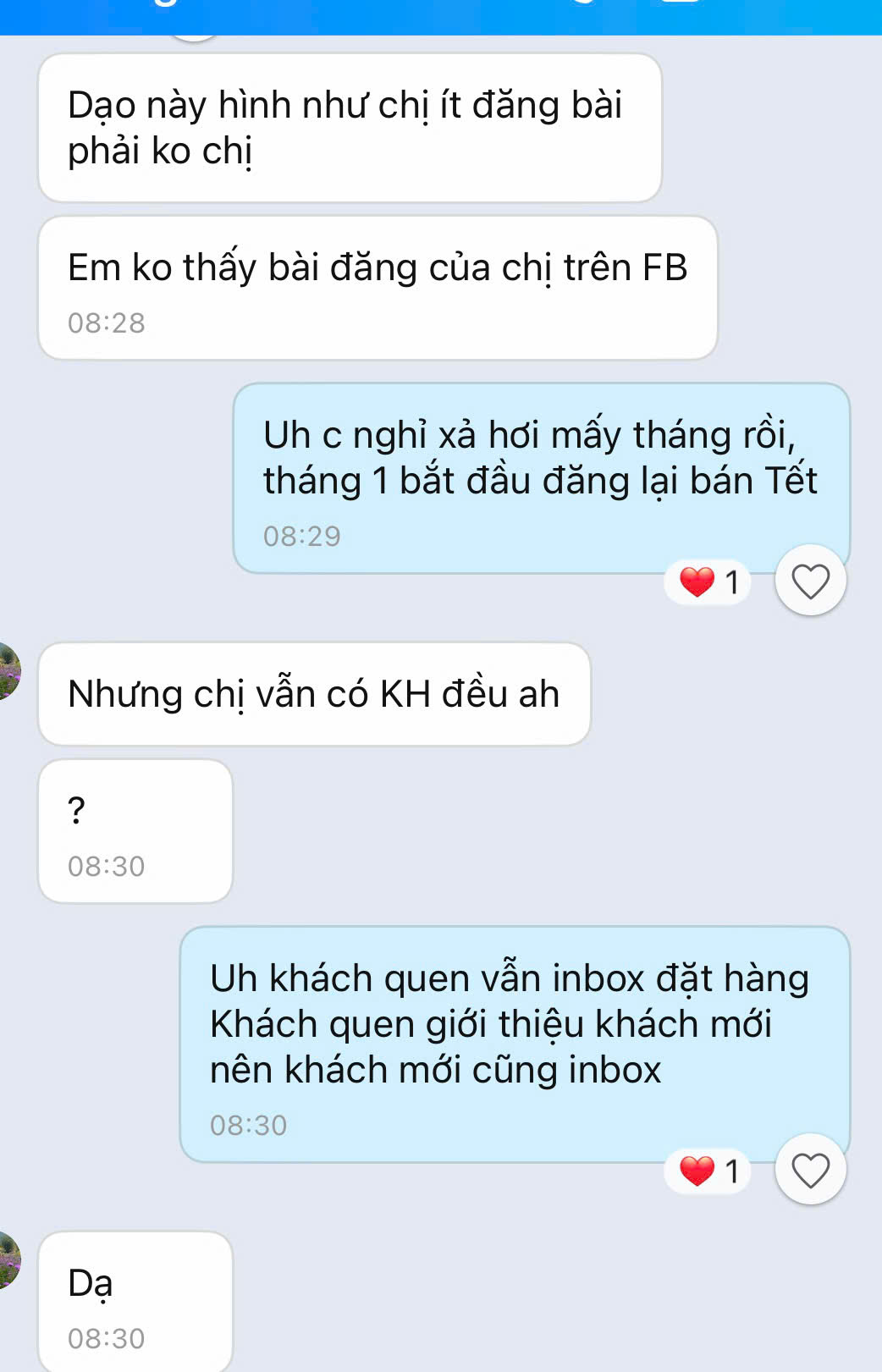Click the 08:30 timestamp under 'Dạ'
Screen dimensions: 882x1372
107,1338
